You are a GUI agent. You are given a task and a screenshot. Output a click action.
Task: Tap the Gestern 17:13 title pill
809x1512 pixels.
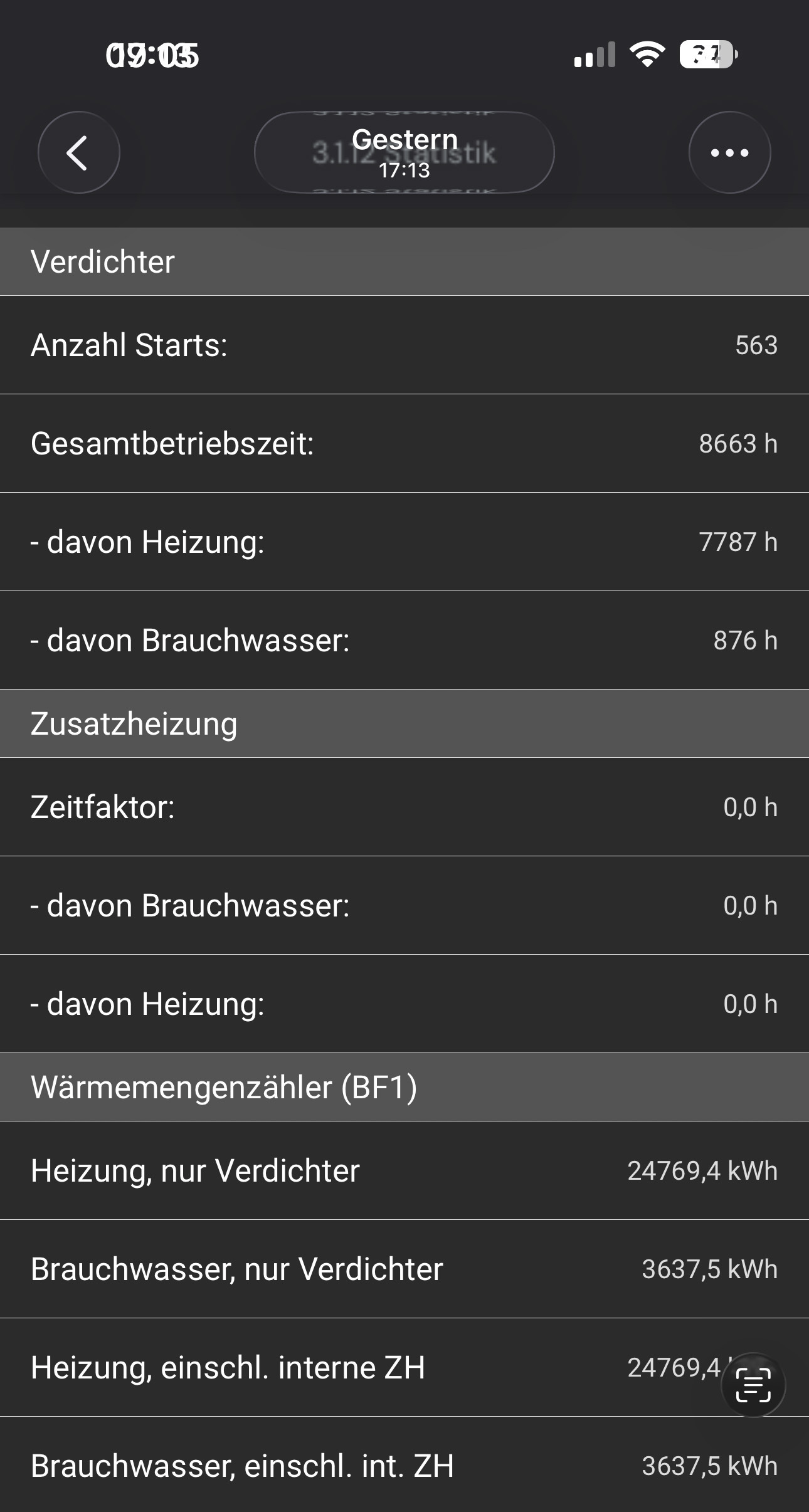coord(404,152)
